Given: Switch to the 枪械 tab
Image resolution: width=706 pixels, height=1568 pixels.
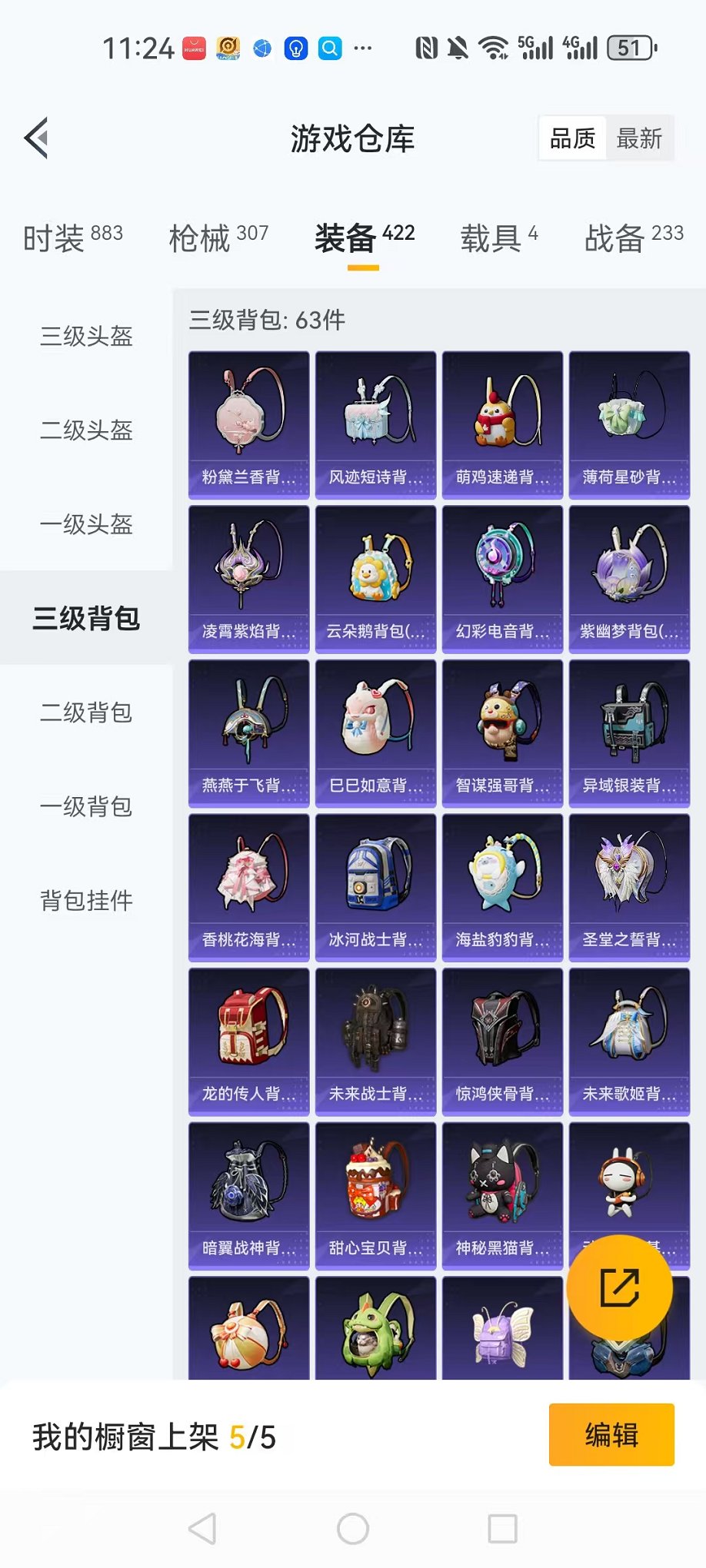Looking at the screenshot, I should coord(218,238).
